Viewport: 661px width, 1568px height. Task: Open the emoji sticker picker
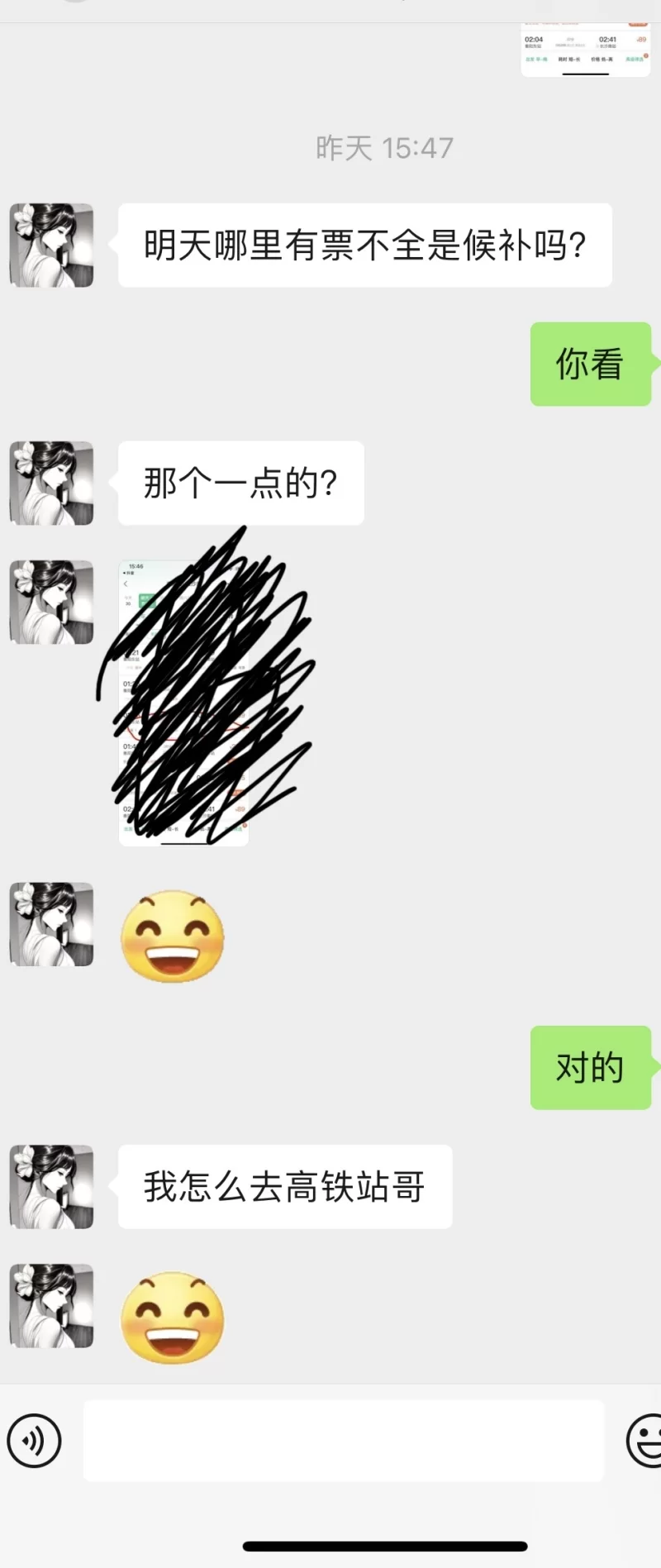point(644,1441)
